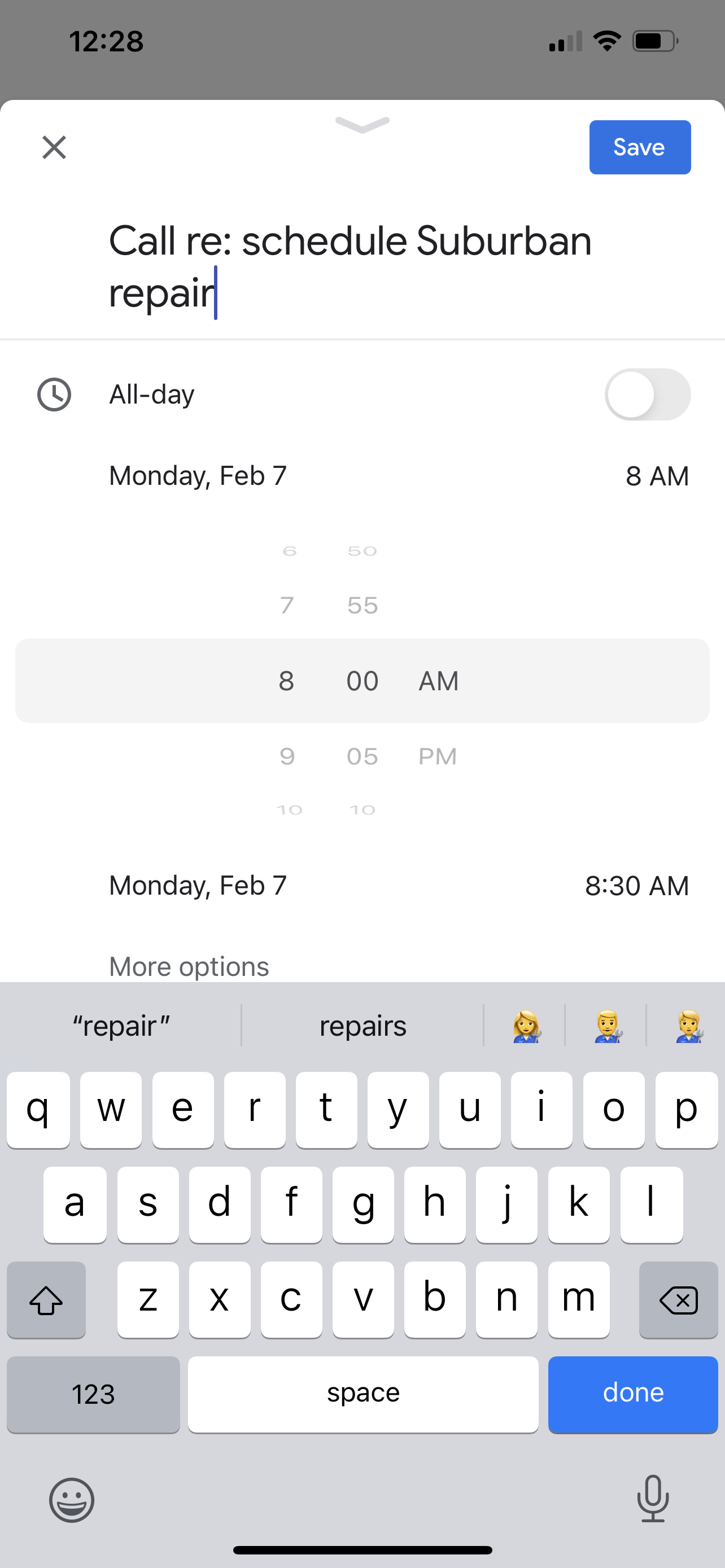The height and width of the screenshot is (1568, 725).
Task: Choose the "repairs" keyboard suggestion
Action: [x=363, y=1026]
